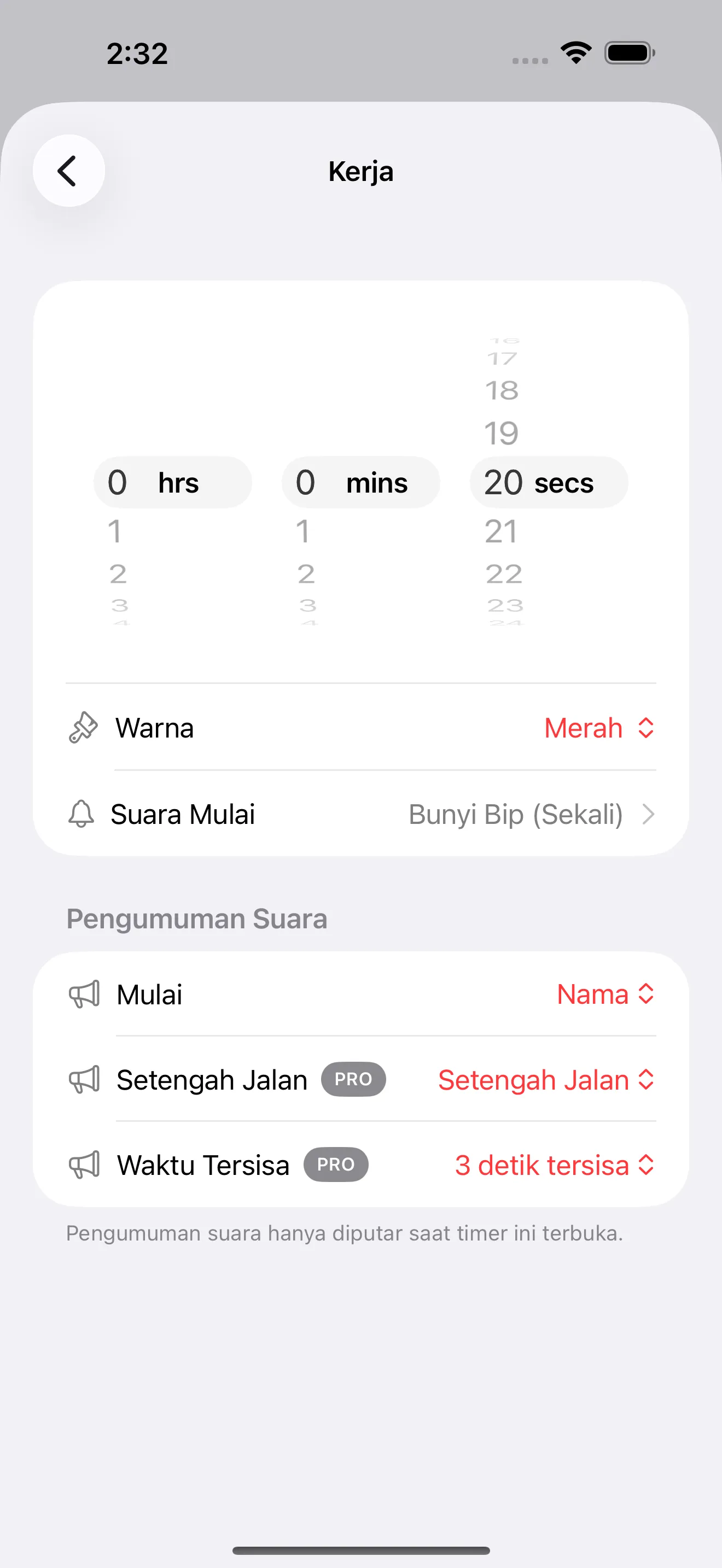722x1568 pixels.
Task: Click the megaphone icon beside Setengah Jalan
Action: pyautogui.click(x=86, y=1079)
